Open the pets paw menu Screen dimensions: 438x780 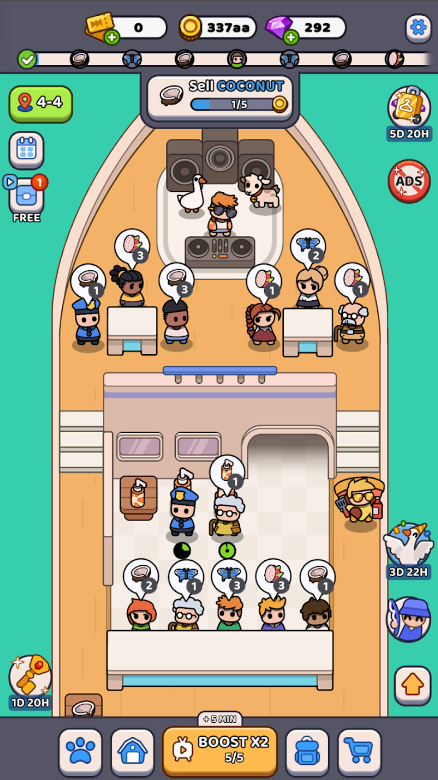[x=80, y=753]
